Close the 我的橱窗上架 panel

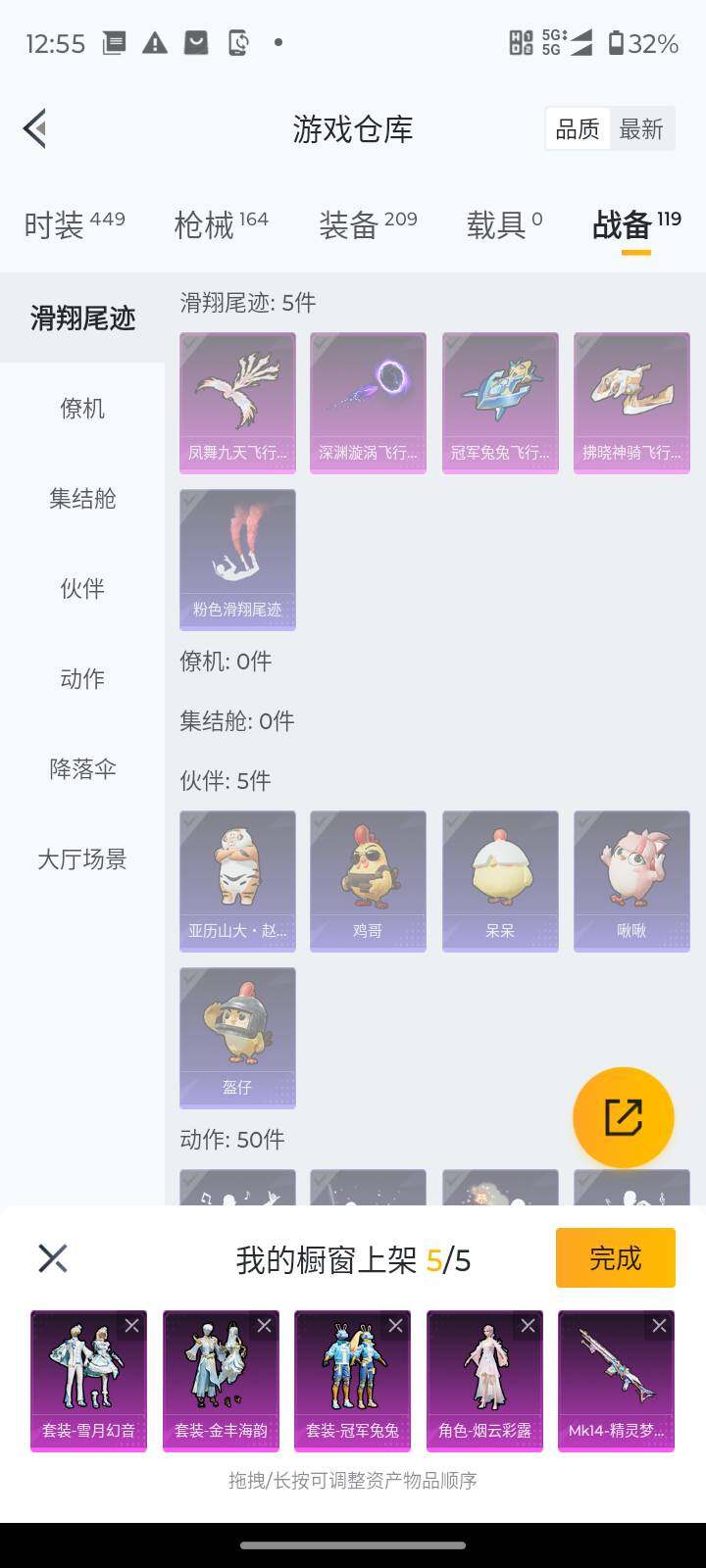pos(52,1257)
